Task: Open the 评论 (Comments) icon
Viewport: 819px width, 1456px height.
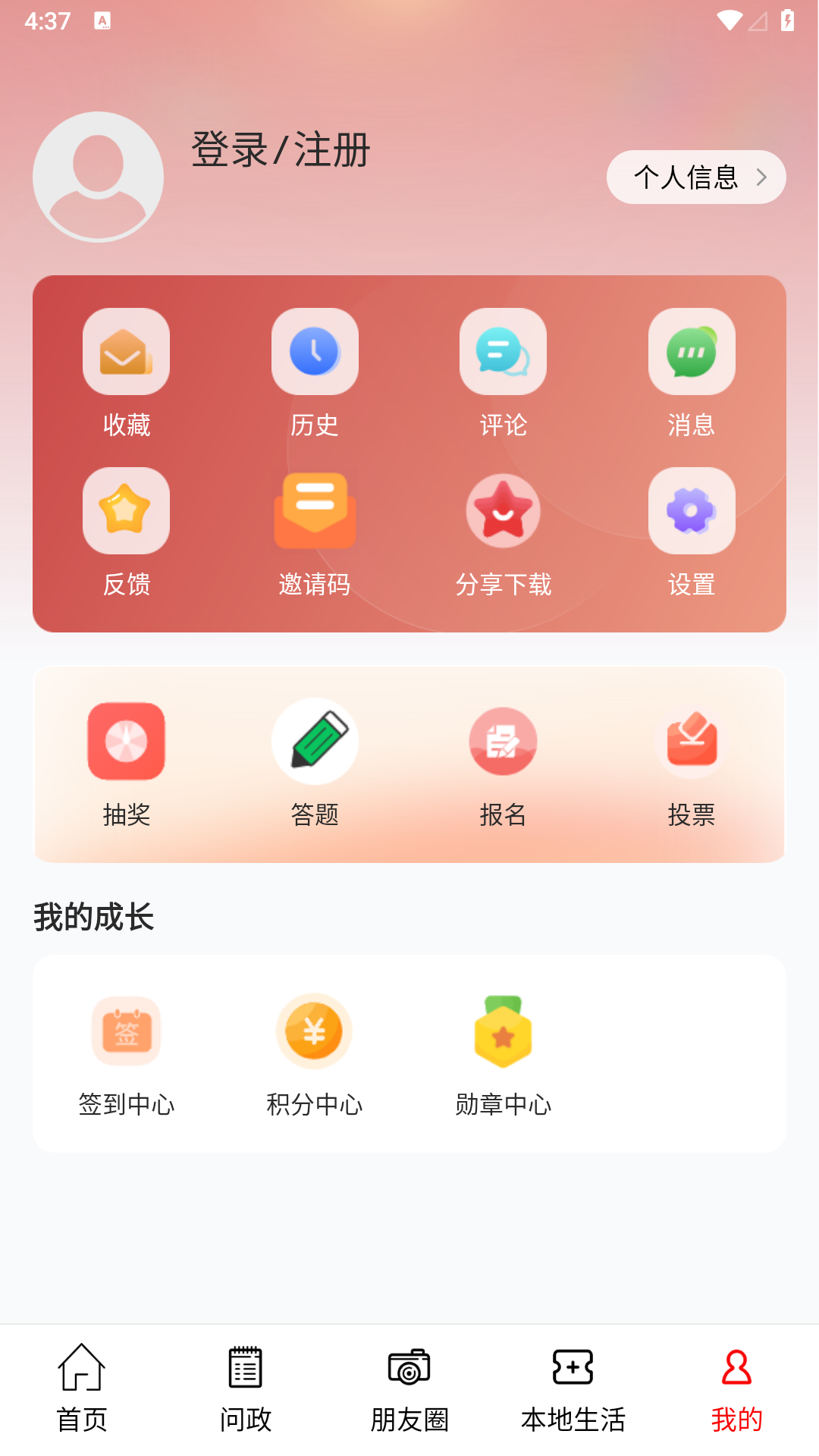Action: (x=503, y=351)
